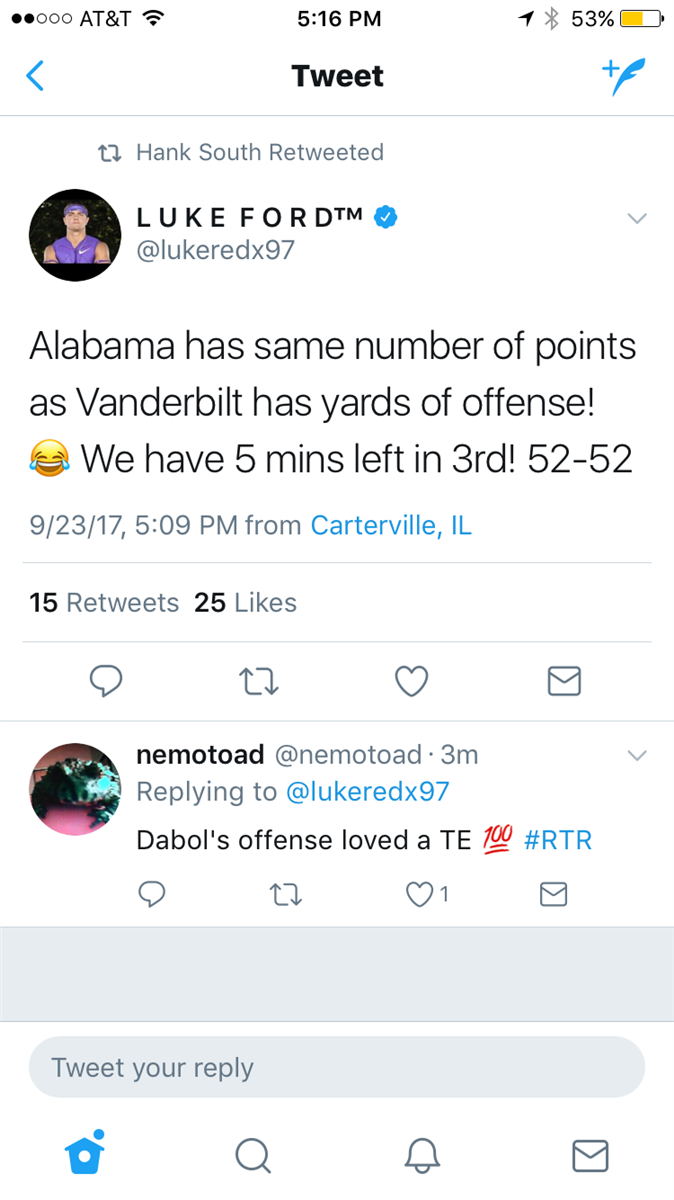674x1200 pixels.
Task: Open the Carterville, IL location link
Action: point(391,525)
